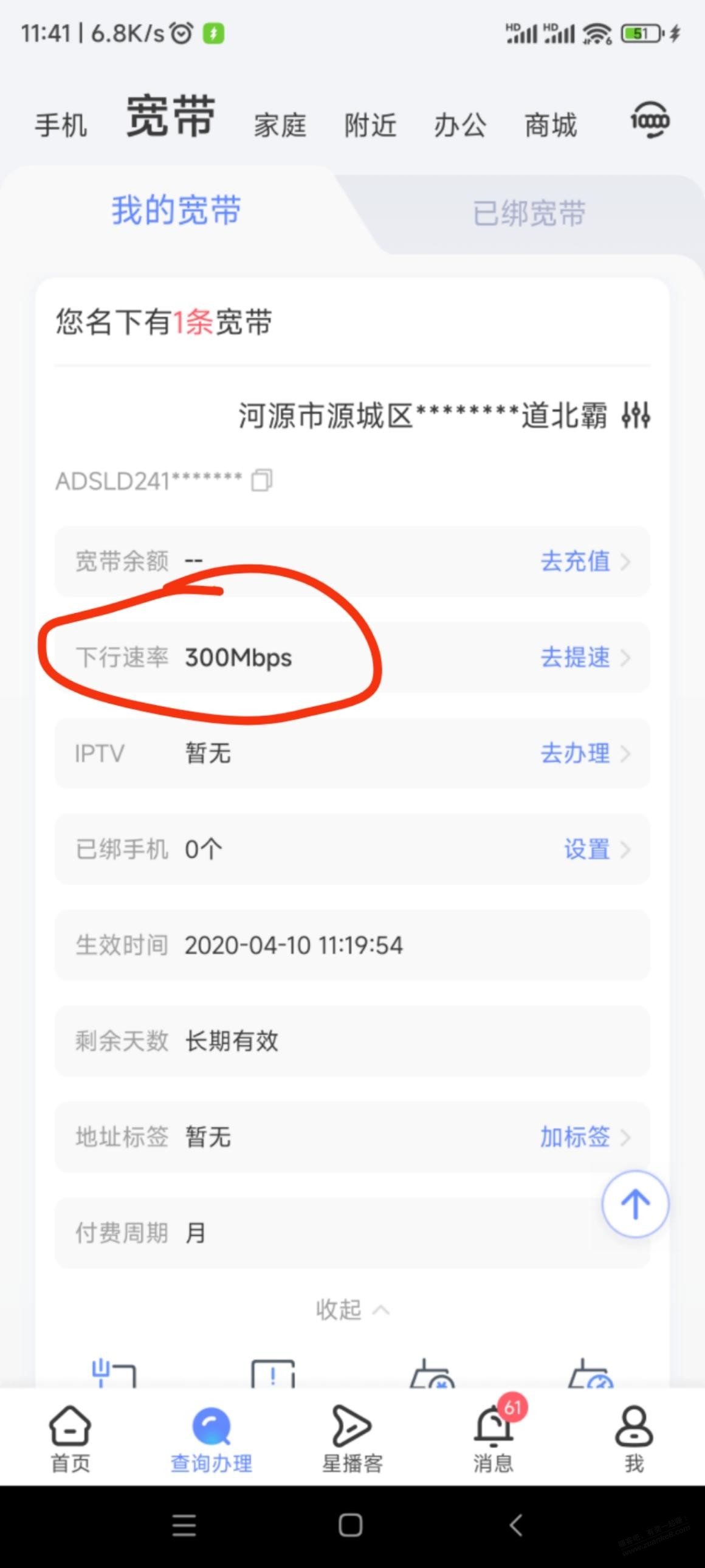Open the settings sliders icon beside the address

[636, 416]
